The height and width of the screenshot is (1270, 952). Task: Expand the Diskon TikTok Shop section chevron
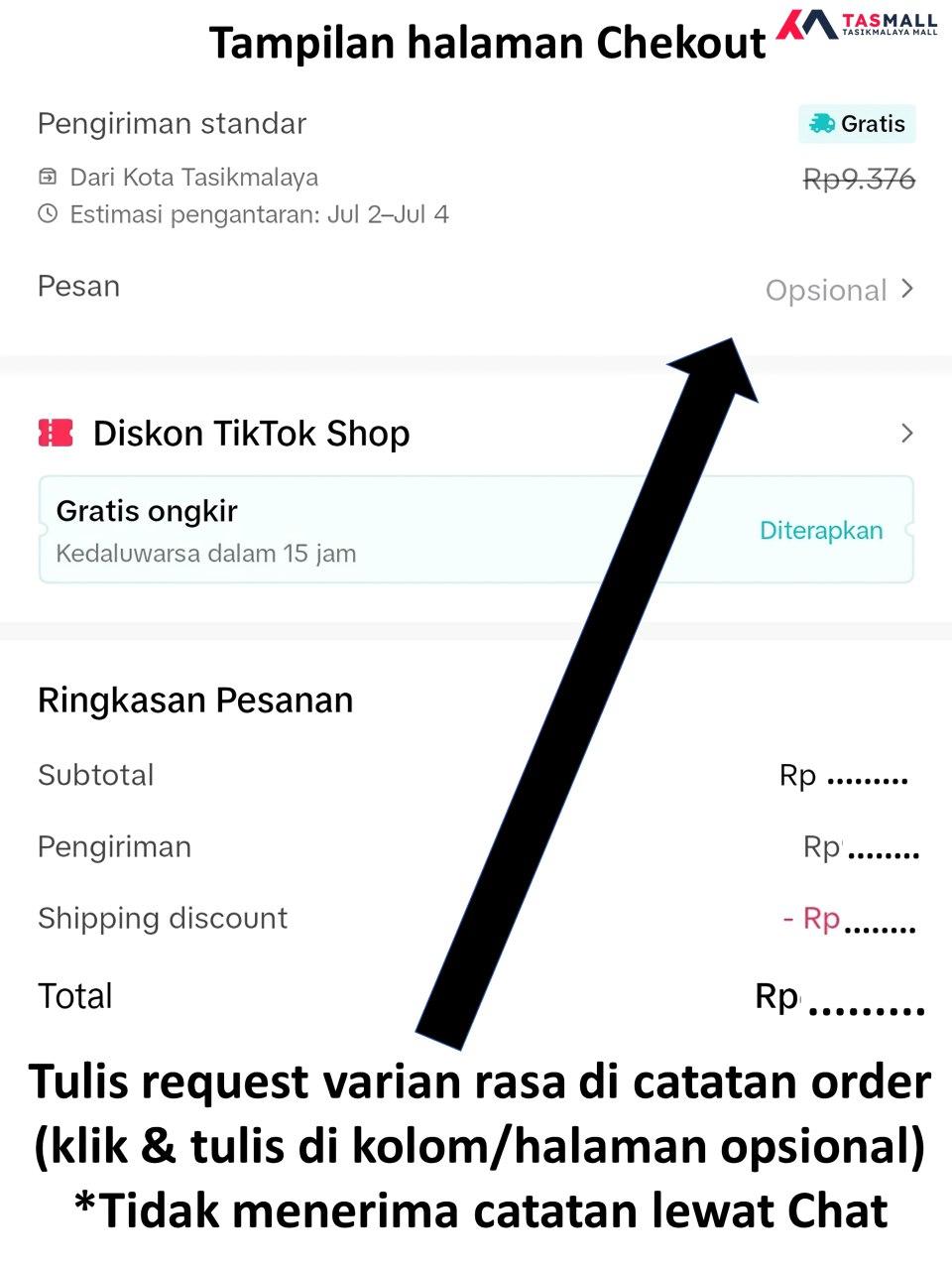pos(906,433)
